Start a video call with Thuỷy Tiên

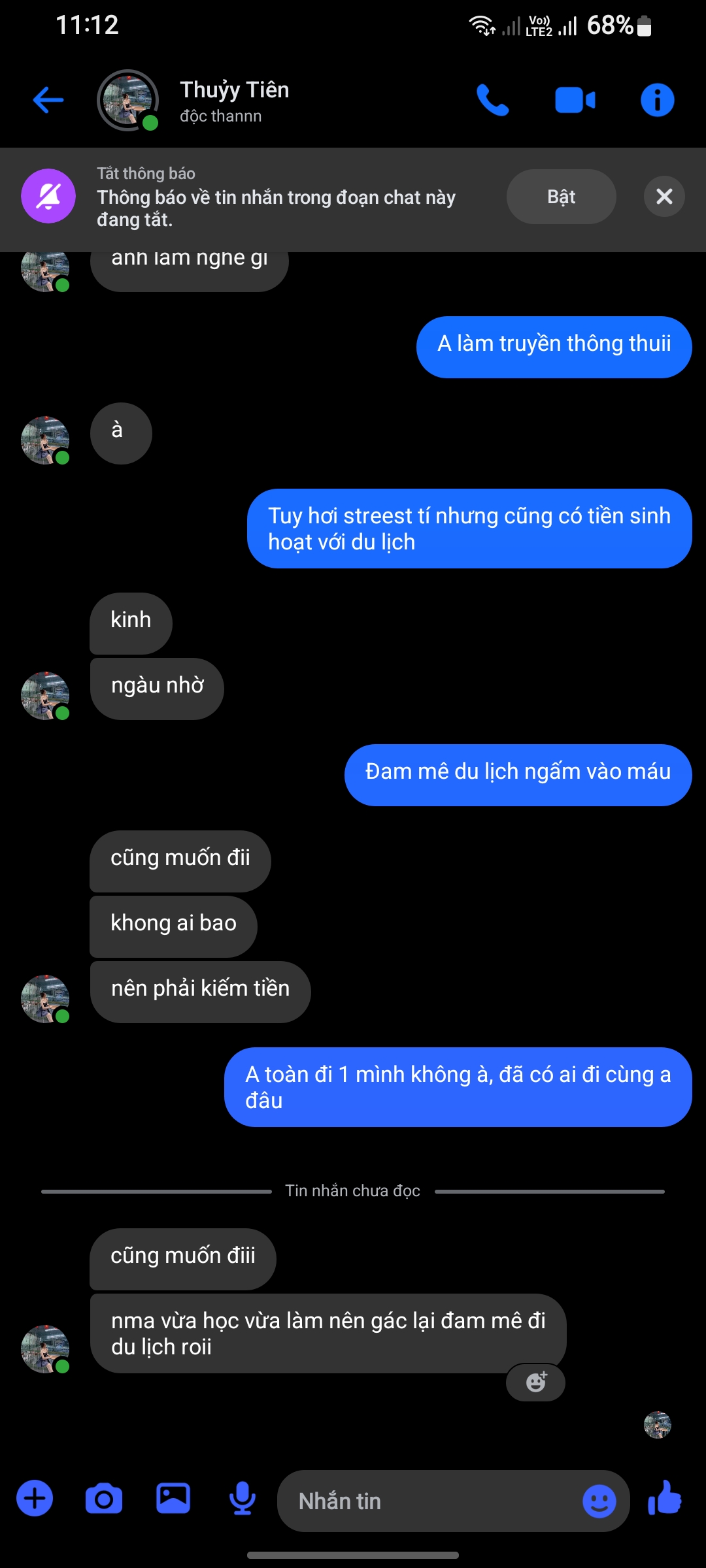click(575, 101)
